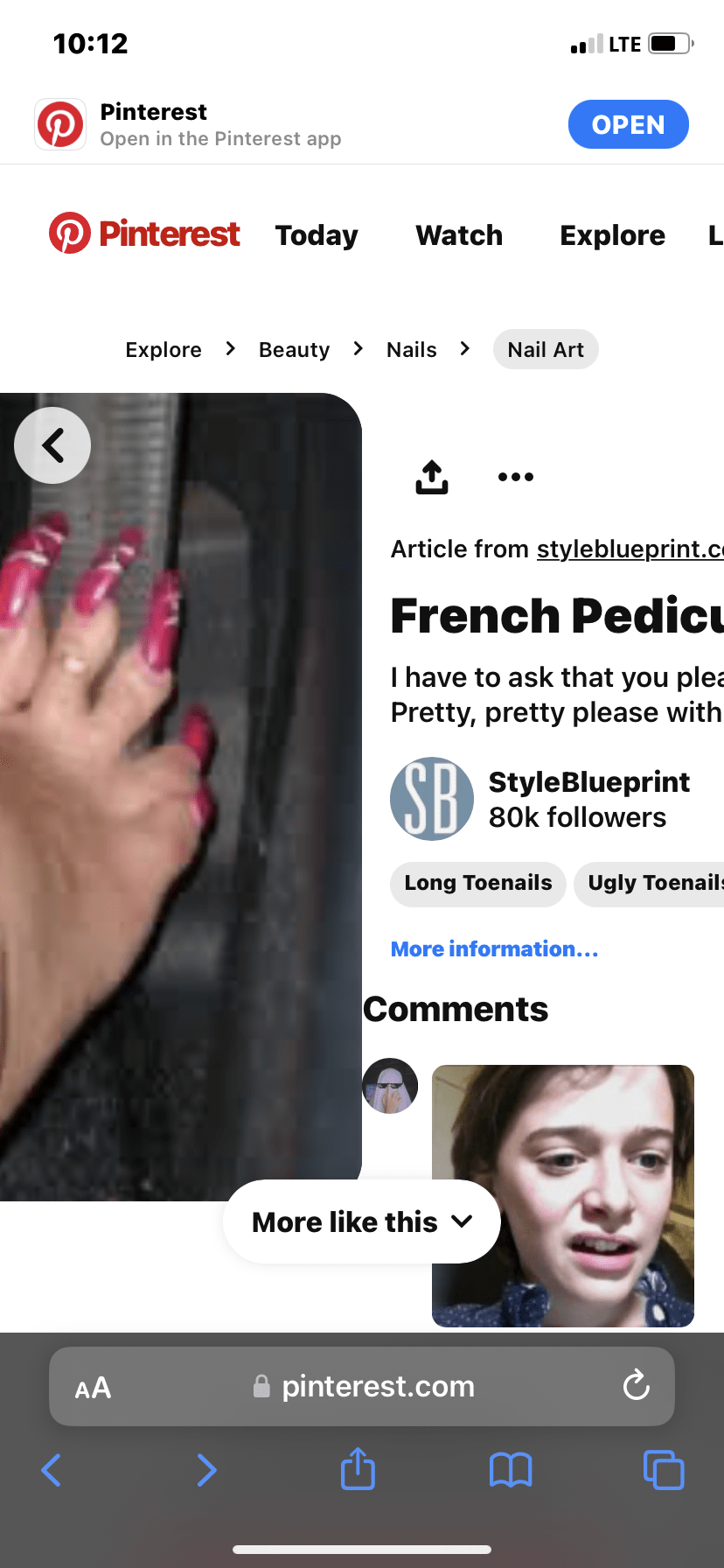Go to the Today tab
Image resolution: width=724 pixels, height=1568 pixels.
(317, 235)
